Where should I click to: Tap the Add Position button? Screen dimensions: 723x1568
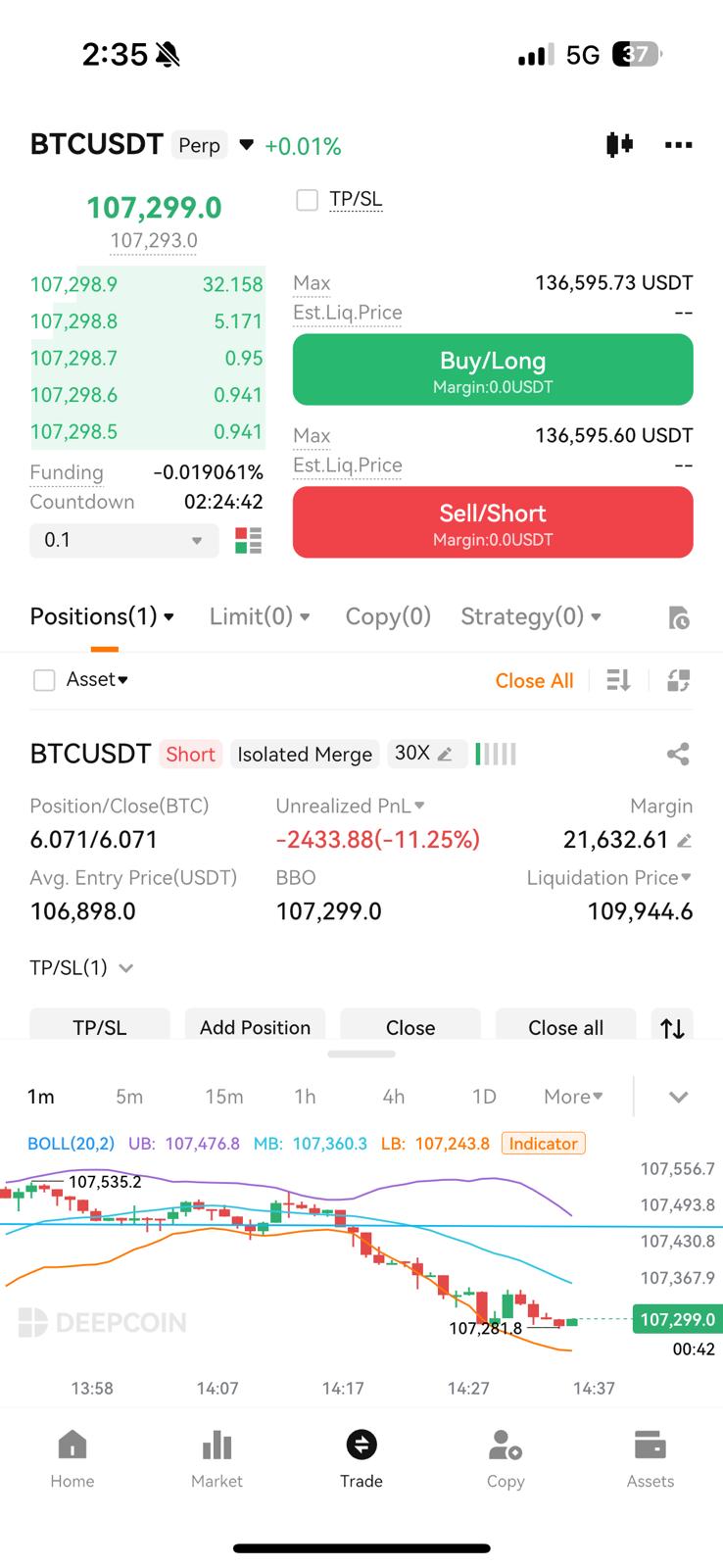tap(255, 1026)
